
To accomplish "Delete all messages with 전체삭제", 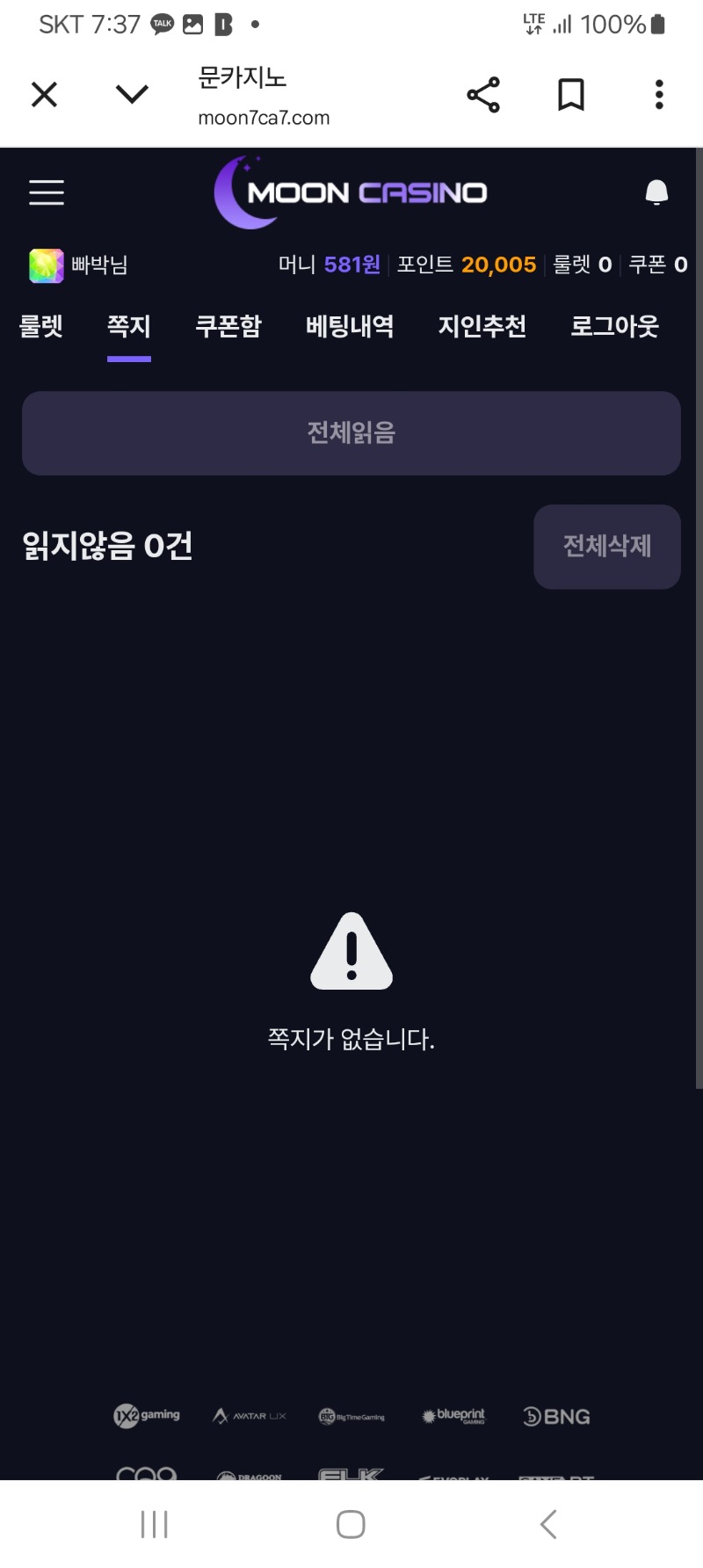I will pos(607,547).
